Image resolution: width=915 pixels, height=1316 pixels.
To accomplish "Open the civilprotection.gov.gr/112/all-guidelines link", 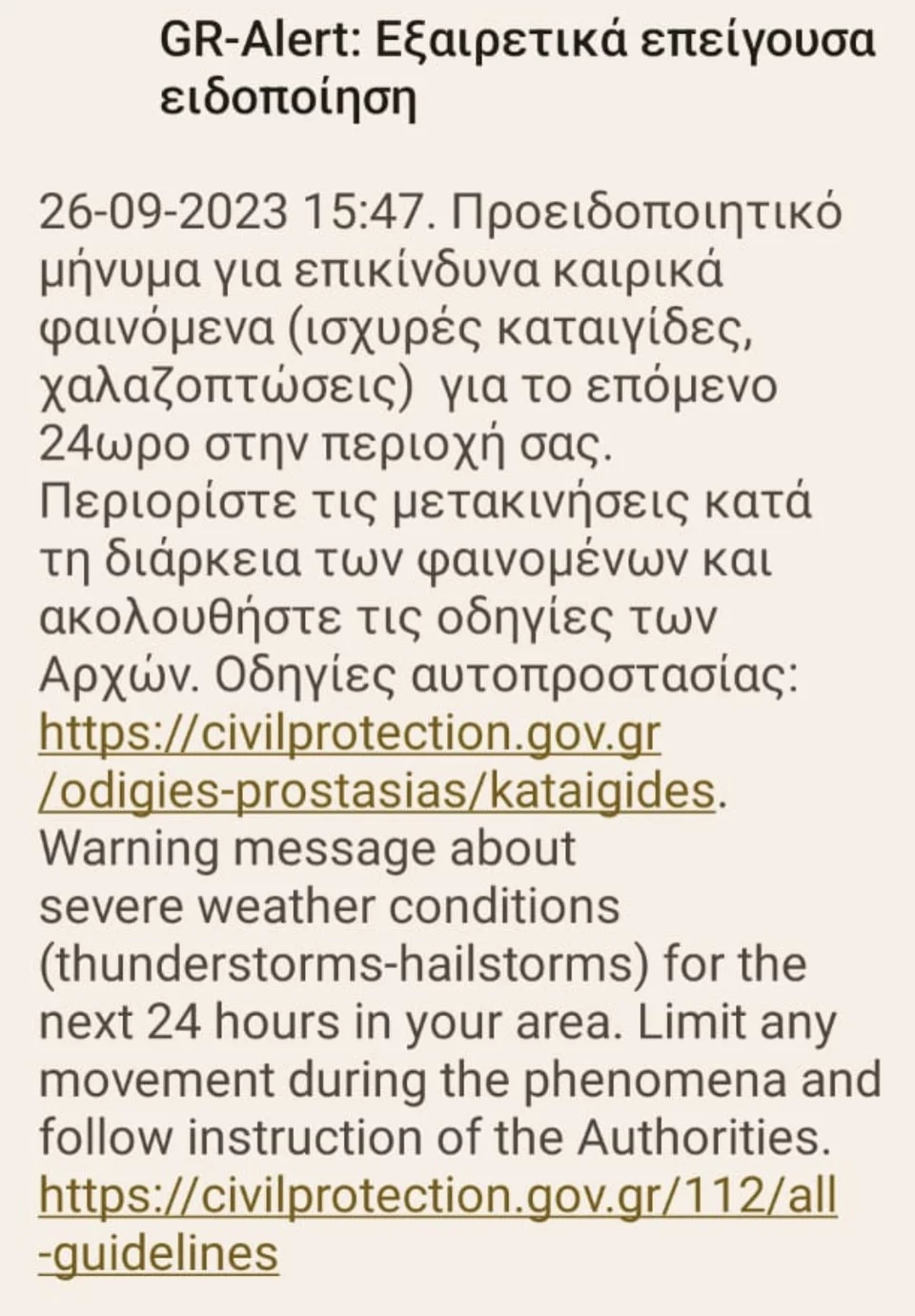I will tap(437, 1195).
